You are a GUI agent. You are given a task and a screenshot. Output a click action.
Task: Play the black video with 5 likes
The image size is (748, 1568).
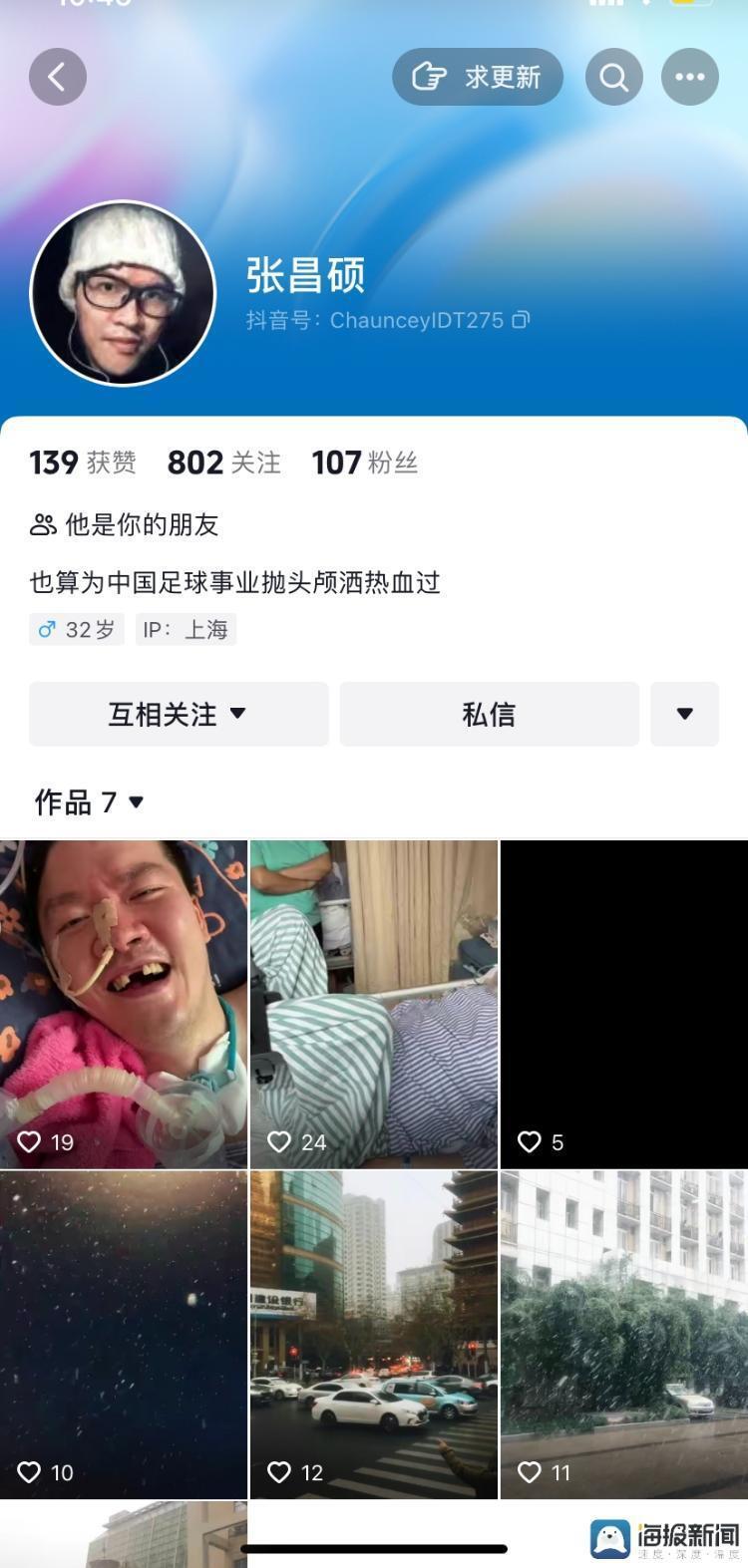coord(623,1003)
